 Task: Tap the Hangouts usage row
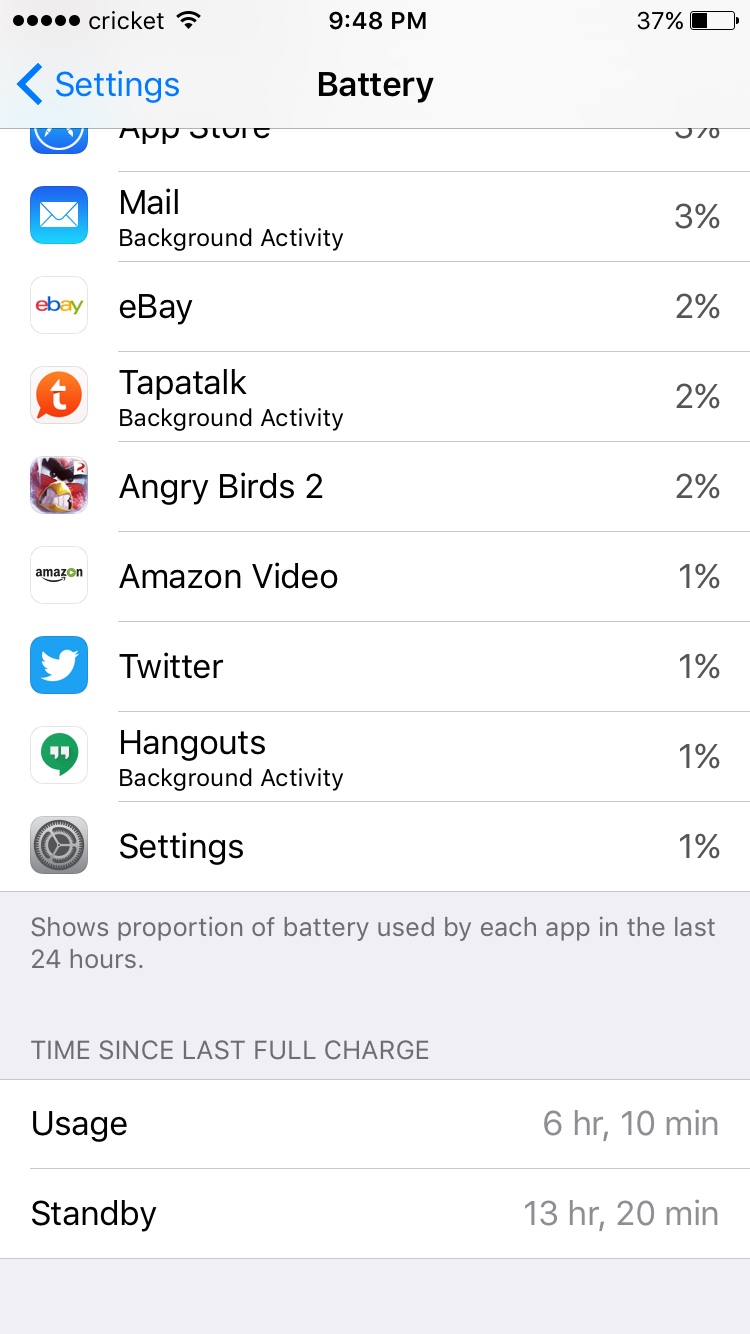click(x=375, y=757)
